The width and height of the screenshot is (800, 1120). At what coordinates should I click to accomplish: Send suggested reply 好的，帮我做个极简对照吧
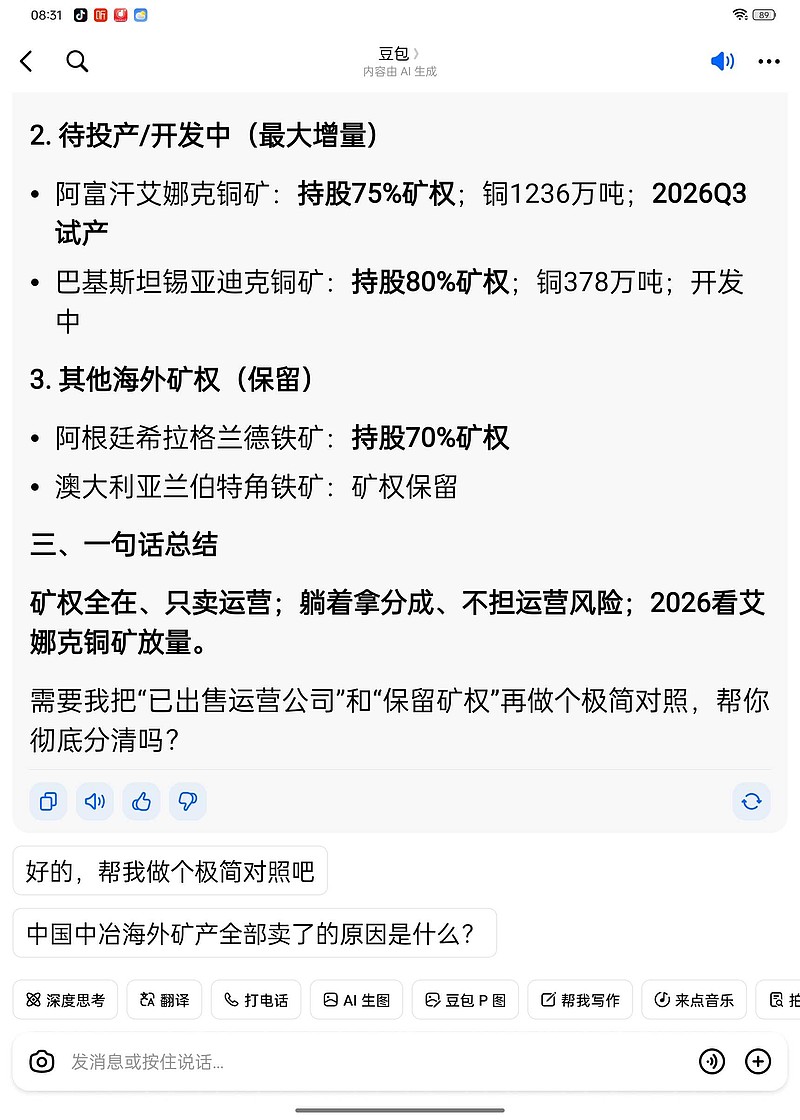[170, 870]
